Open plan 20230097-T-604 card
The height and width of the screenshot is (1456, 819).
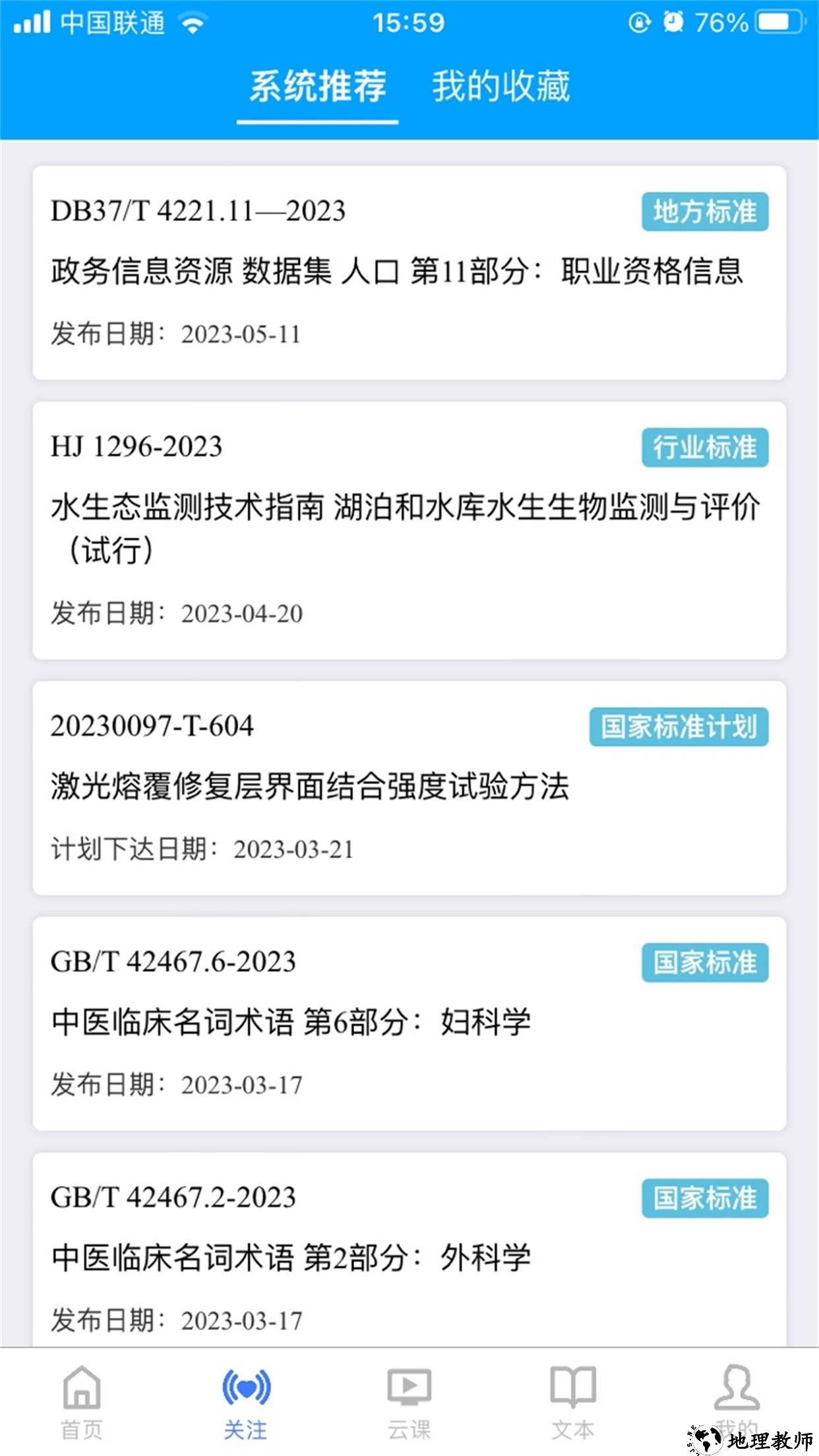409,787
